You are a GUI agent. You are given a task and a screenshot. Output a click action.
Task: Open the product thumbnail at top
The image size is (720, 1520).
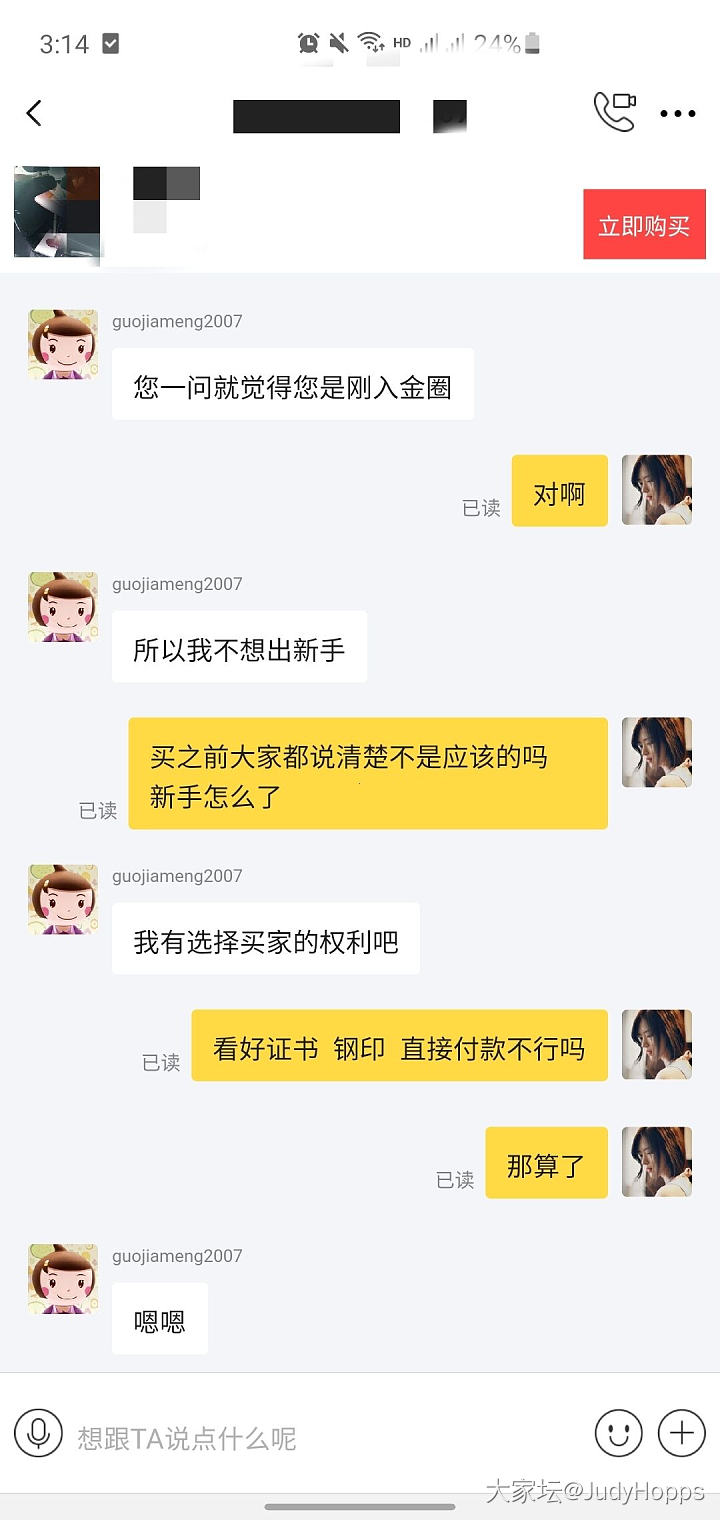point(57,212)
